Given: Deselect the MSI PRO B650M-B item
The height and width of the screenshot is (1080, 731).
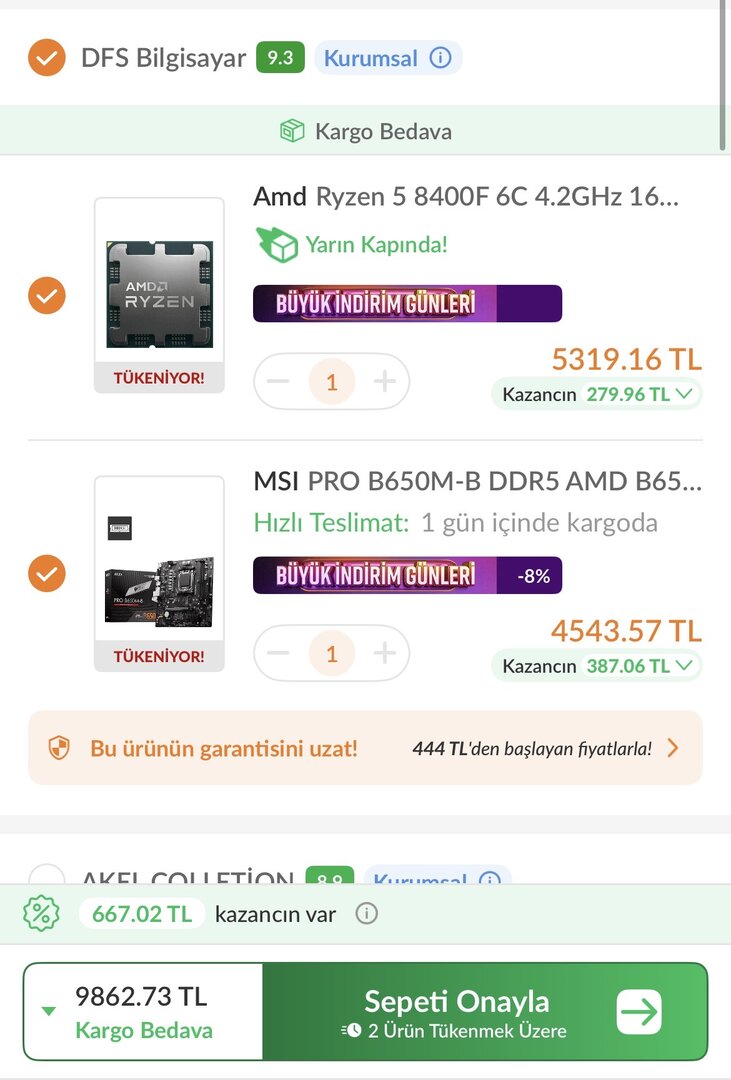Looking at the screenshot, I should [47, 574].
